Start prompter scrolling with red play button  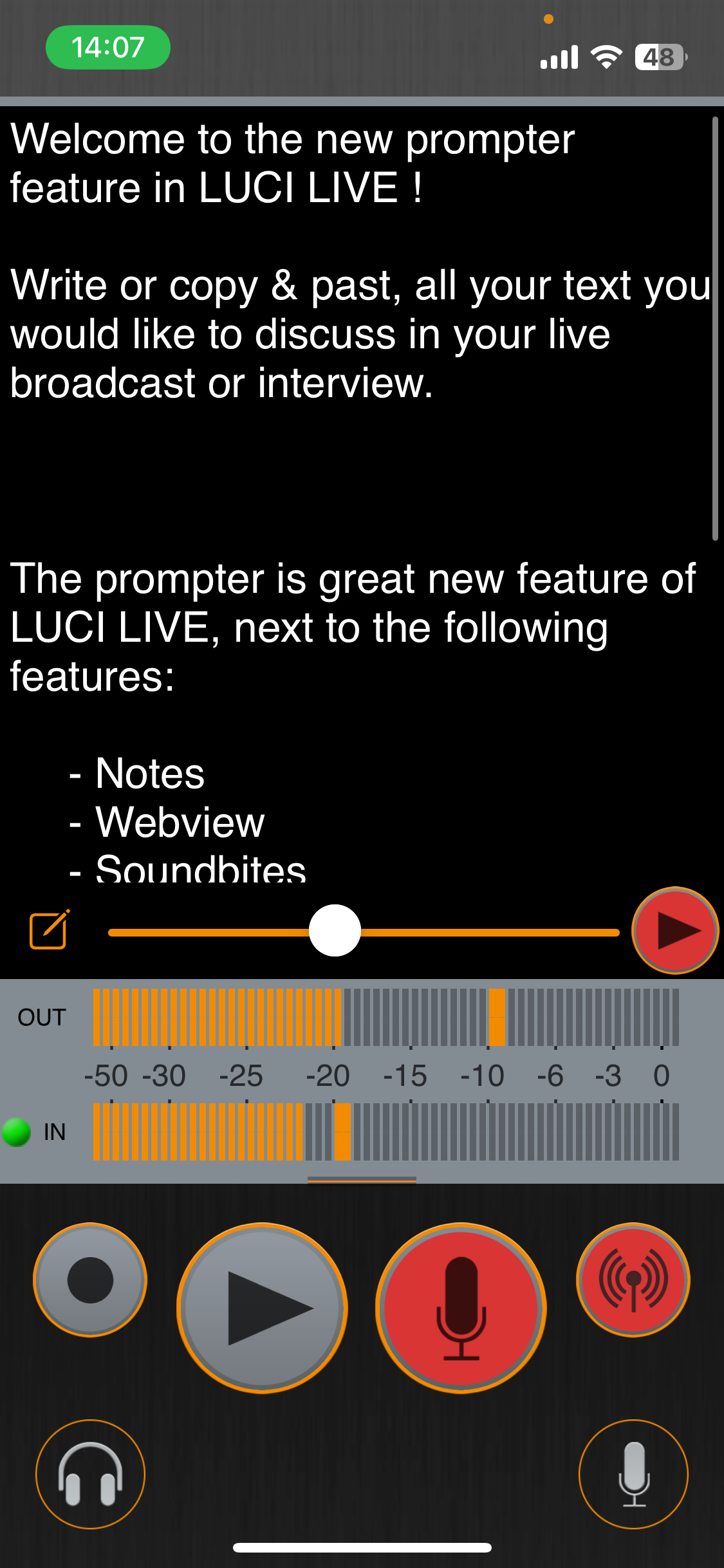(674, 930)
